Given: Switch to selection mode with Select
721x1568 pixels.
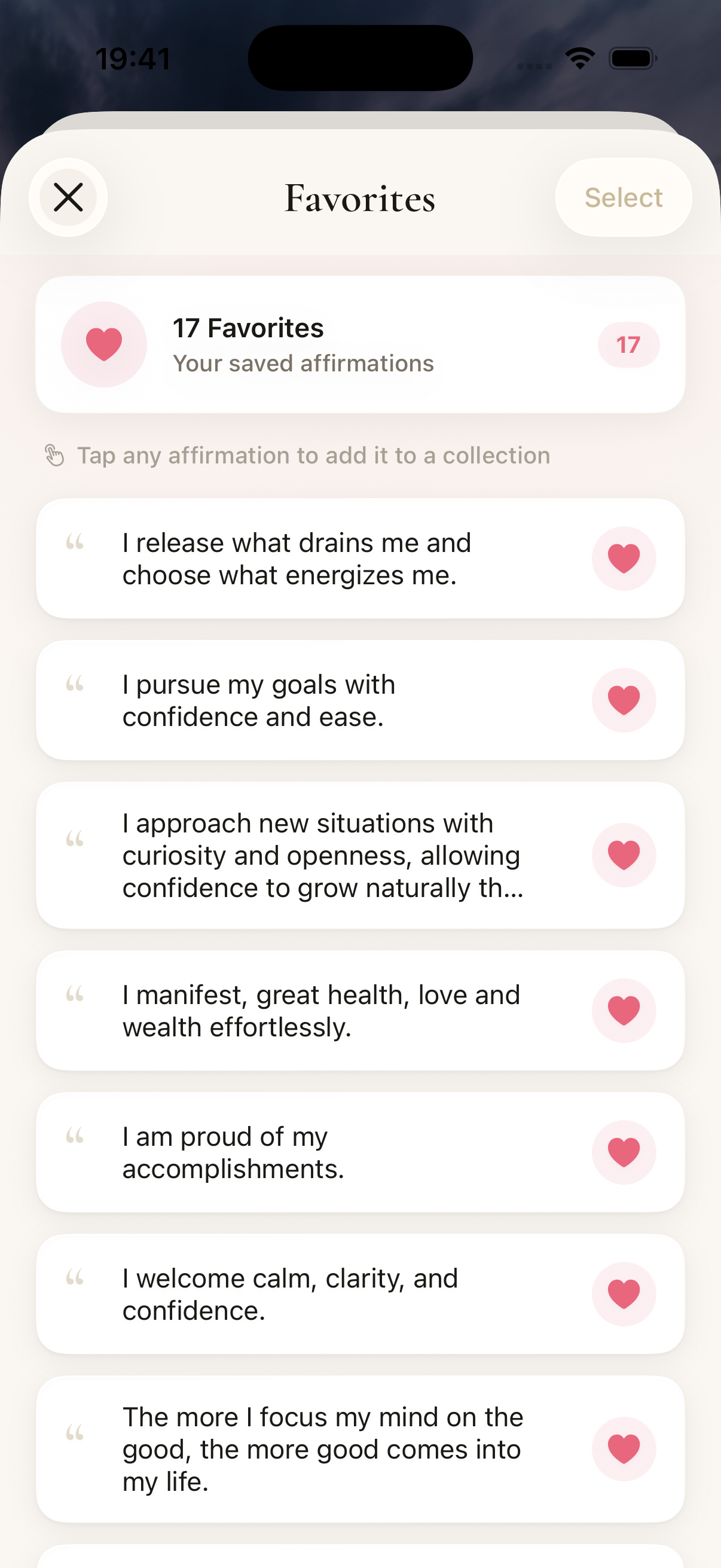Looking at the screenshot, I should [x=623, y=197].
